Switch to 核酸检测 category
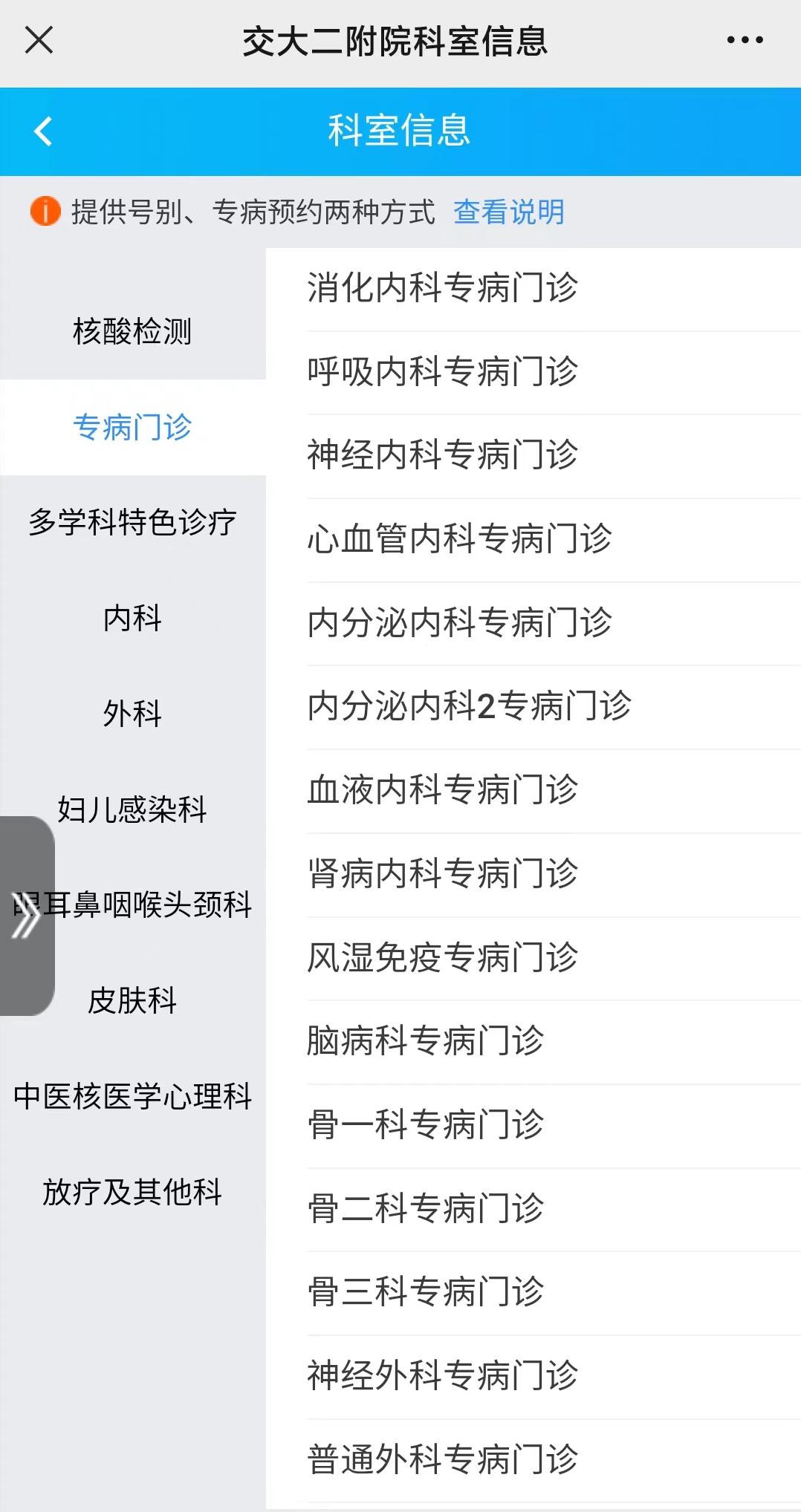This screenshot has height=1512, width=801. pos(132,331)
